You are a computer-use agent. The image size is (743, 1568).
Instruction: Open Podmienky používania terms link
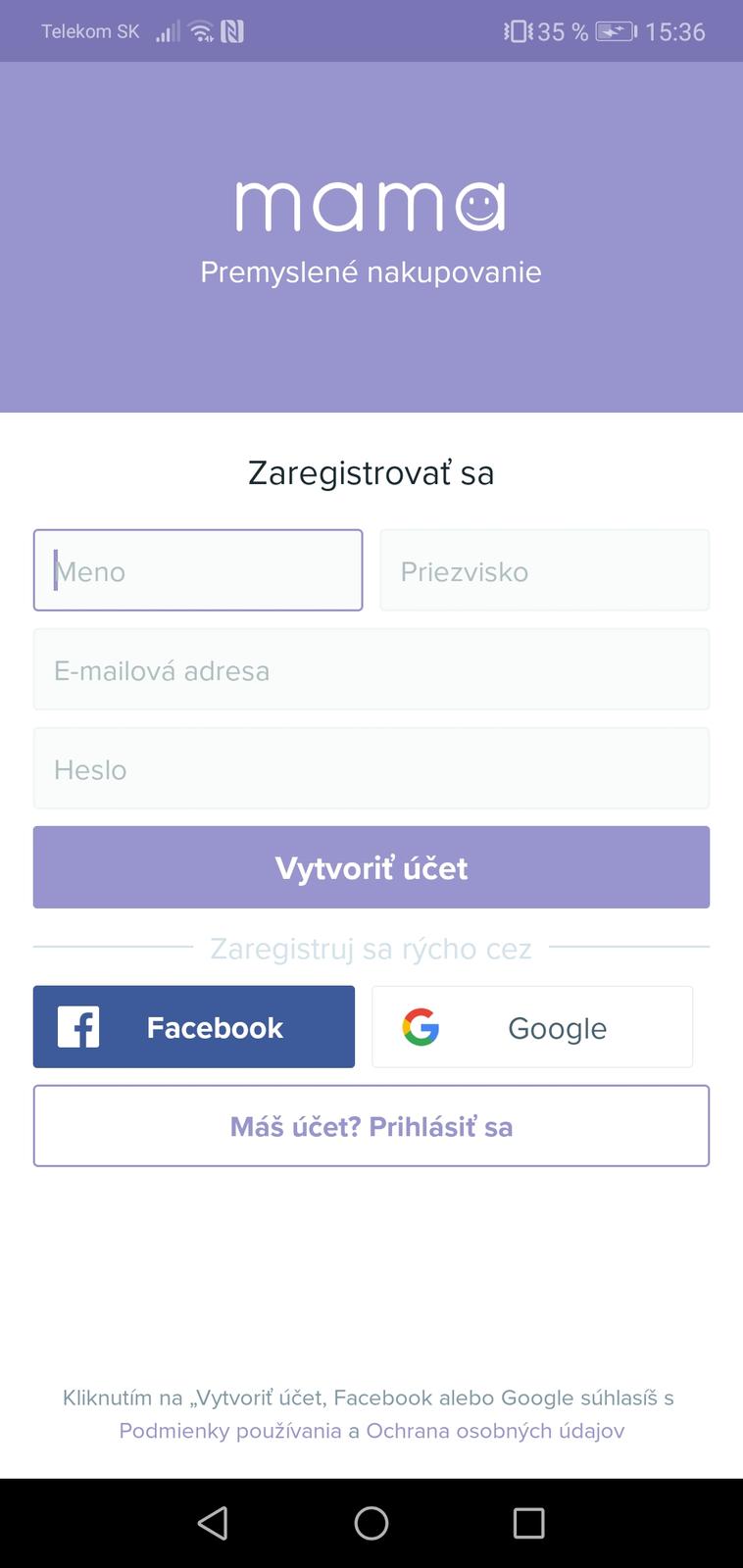click(229, 1431)
